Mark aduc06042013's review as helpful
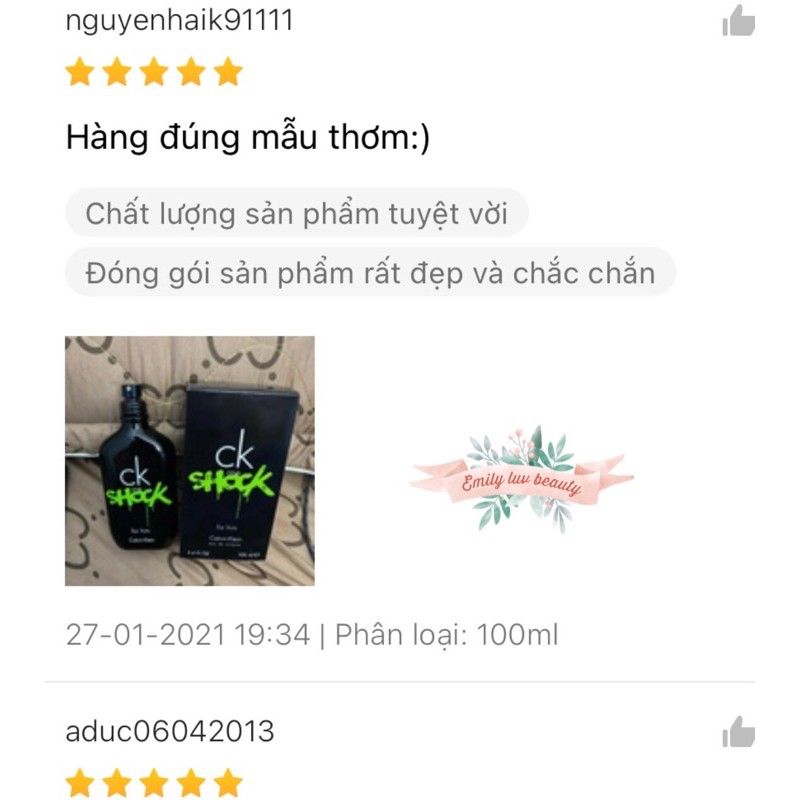 coord(738,732)
